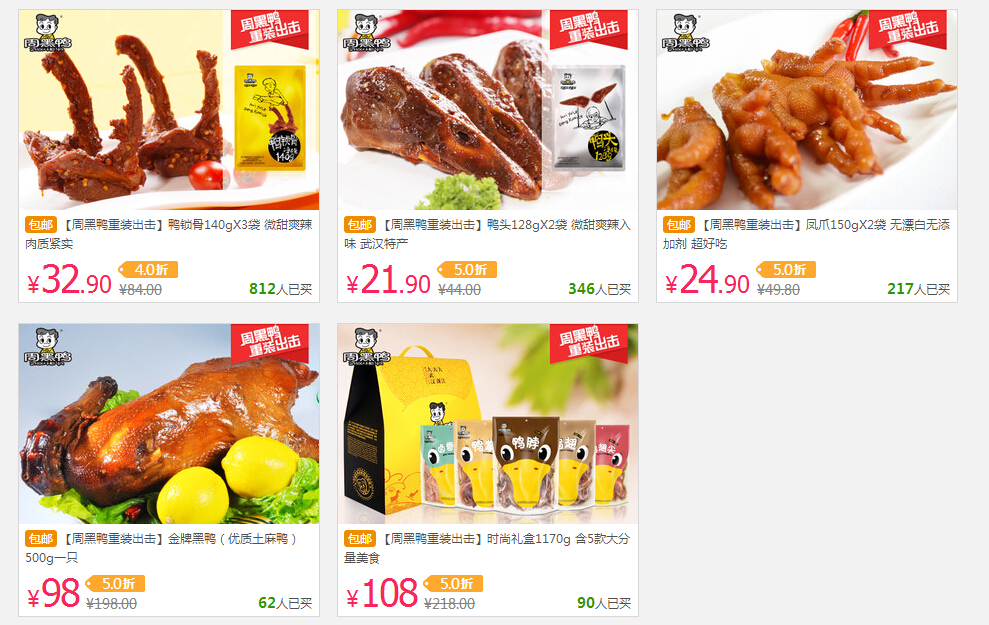
Task: View the 金牌黑鸭 500g一只 product
Action: coord(168,424)
